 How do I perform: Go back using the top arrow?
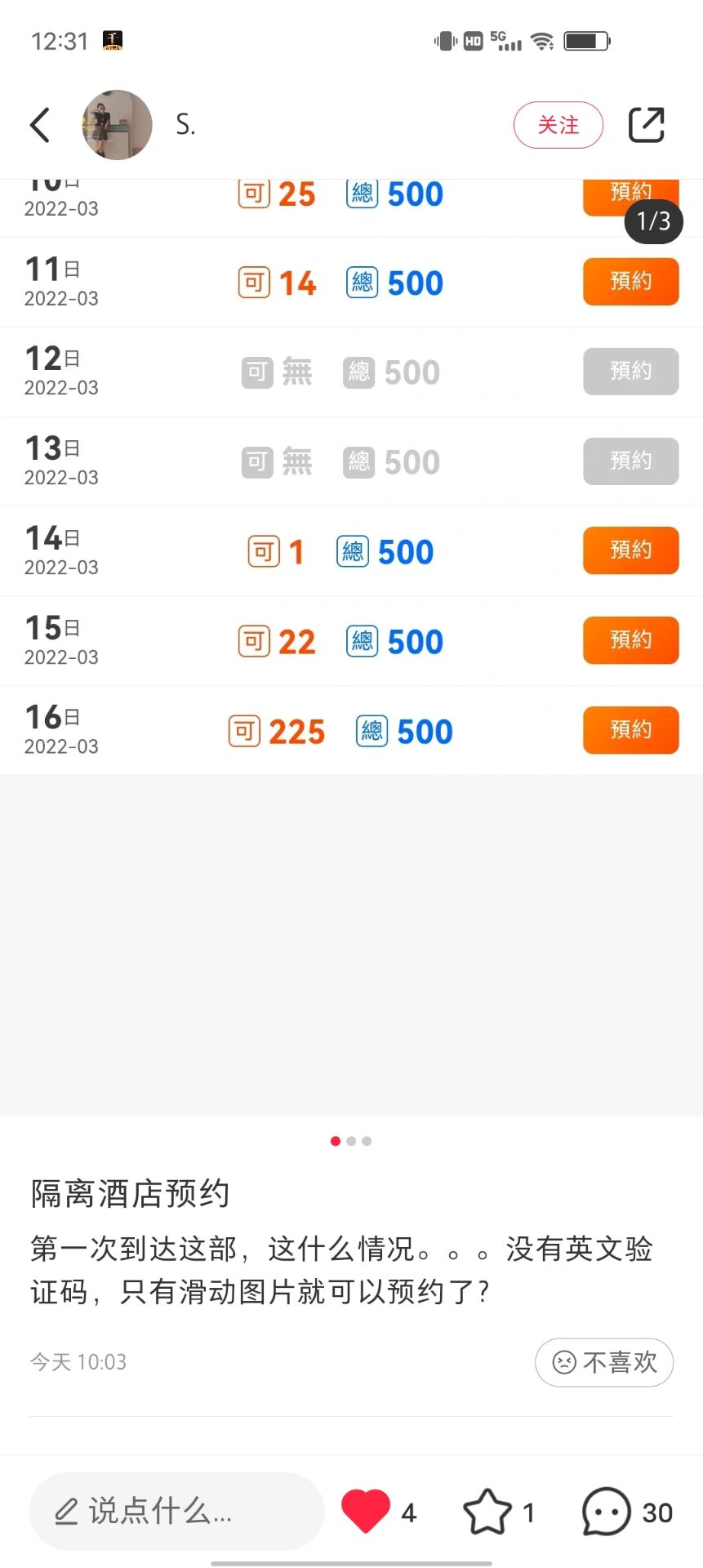(x=40, y=125)
